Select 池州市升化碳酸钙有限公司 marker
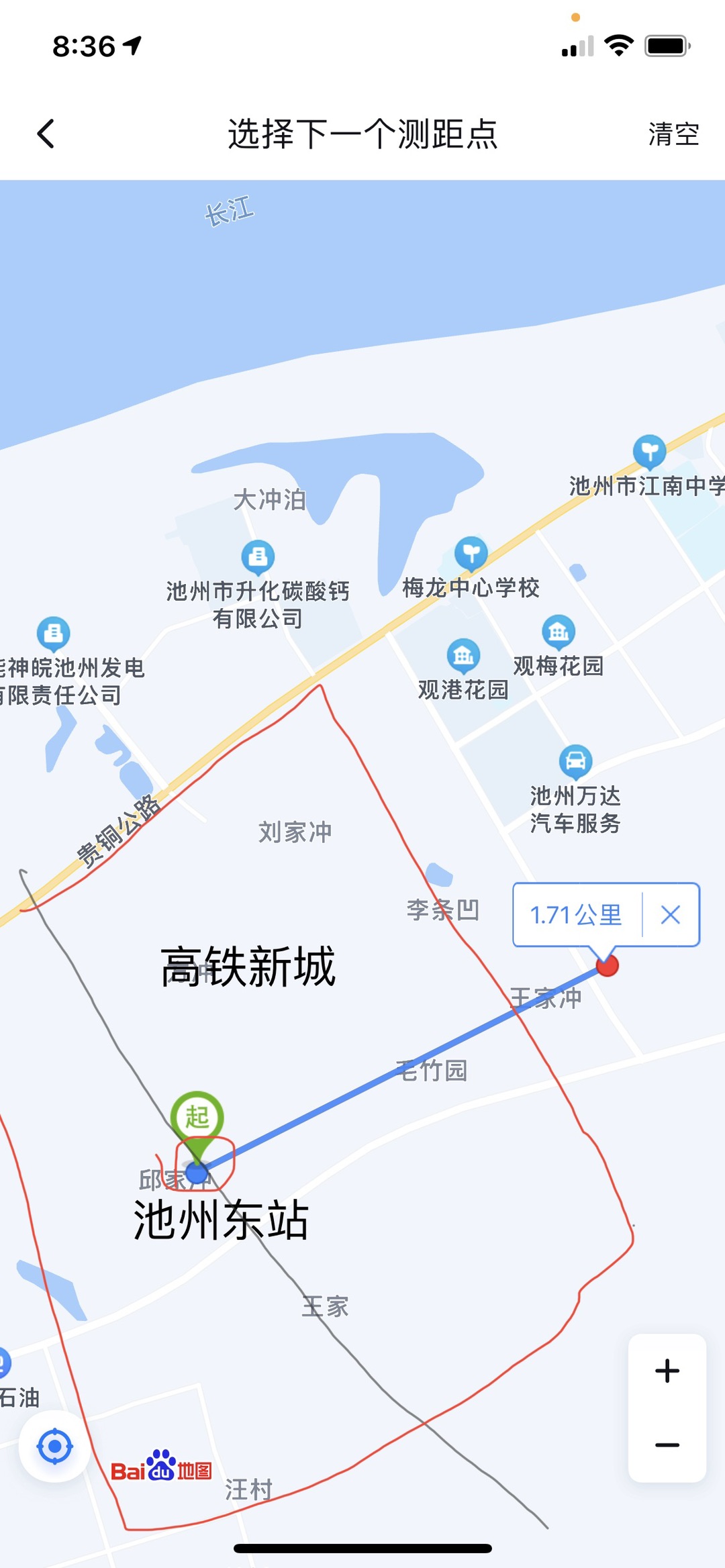725x1568 pixels. [258, 557]
